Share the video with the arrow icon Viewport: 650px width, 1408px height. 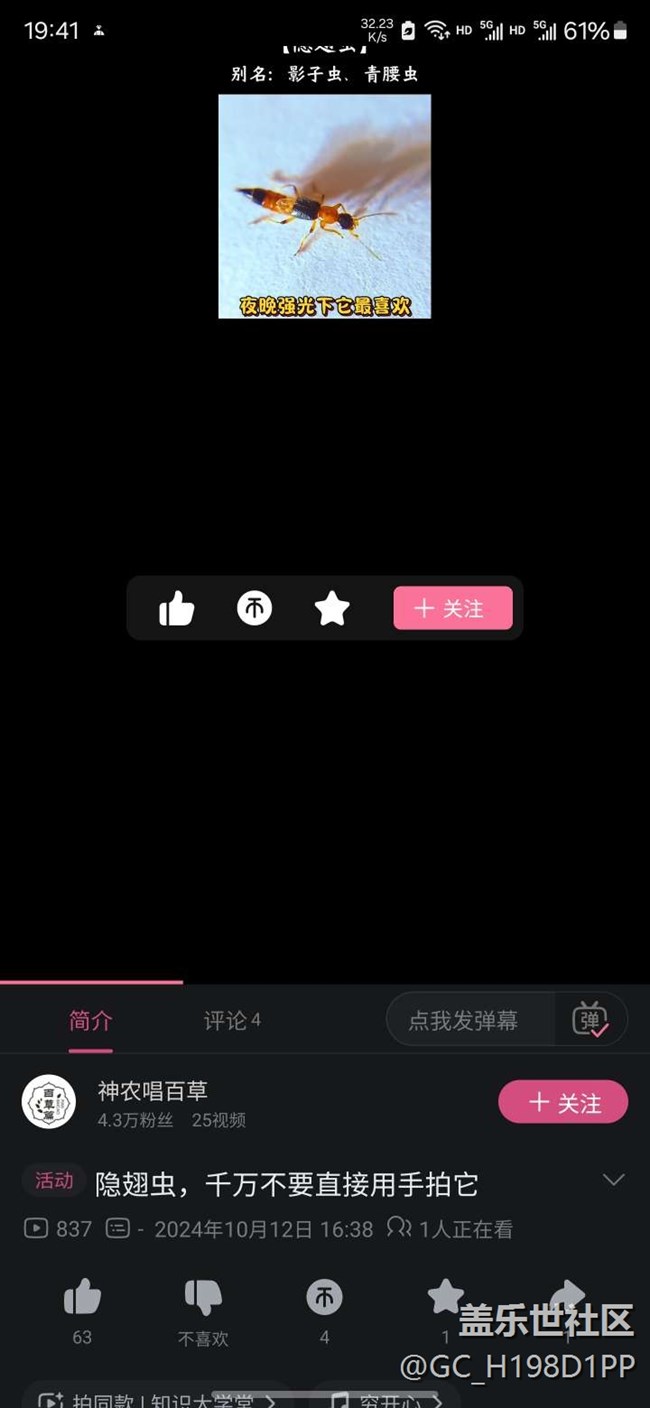568,1296
